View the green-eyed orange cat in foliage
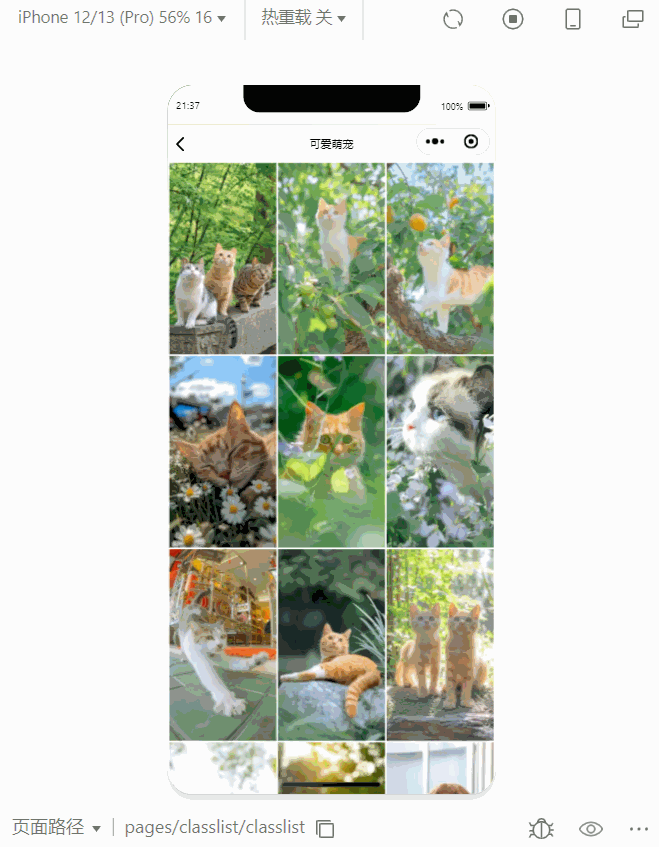Screen dimensions: 659x847 331,451
